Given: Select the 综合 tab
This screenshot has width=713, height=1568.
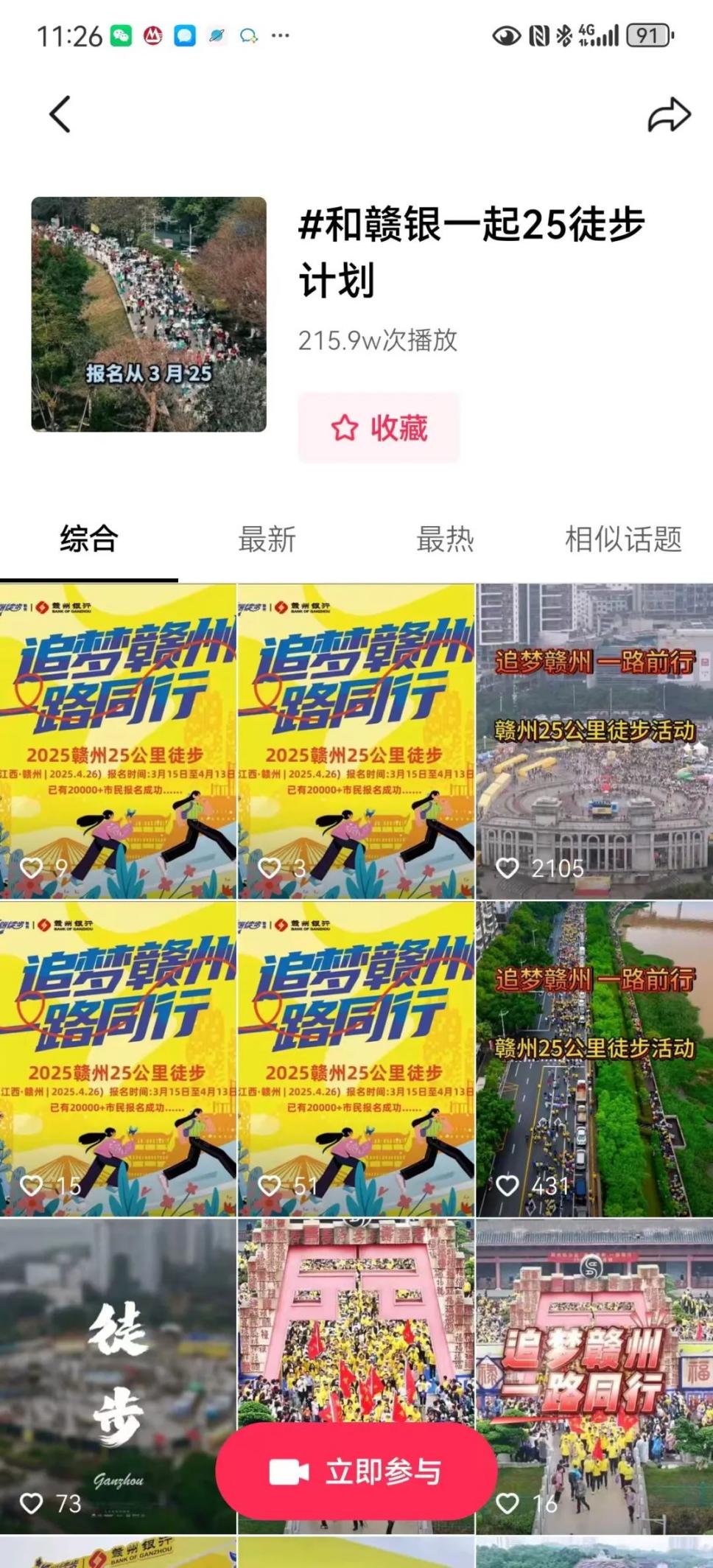Looking at the screenshot, I should 88,539.
